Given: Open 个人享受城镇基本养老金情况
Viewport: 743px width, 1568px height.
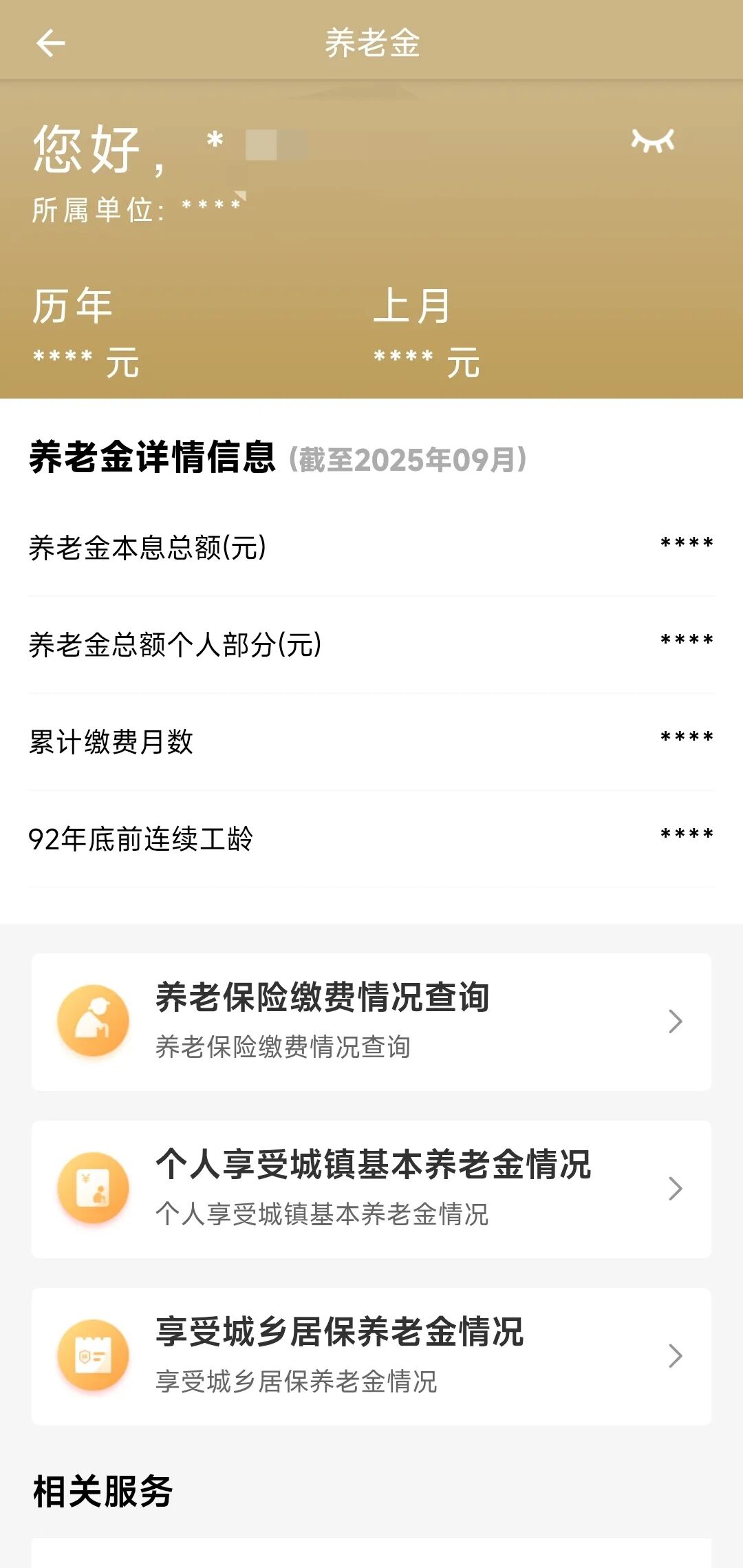Looking at the screenshot, I should click(x=371, y=1189).
